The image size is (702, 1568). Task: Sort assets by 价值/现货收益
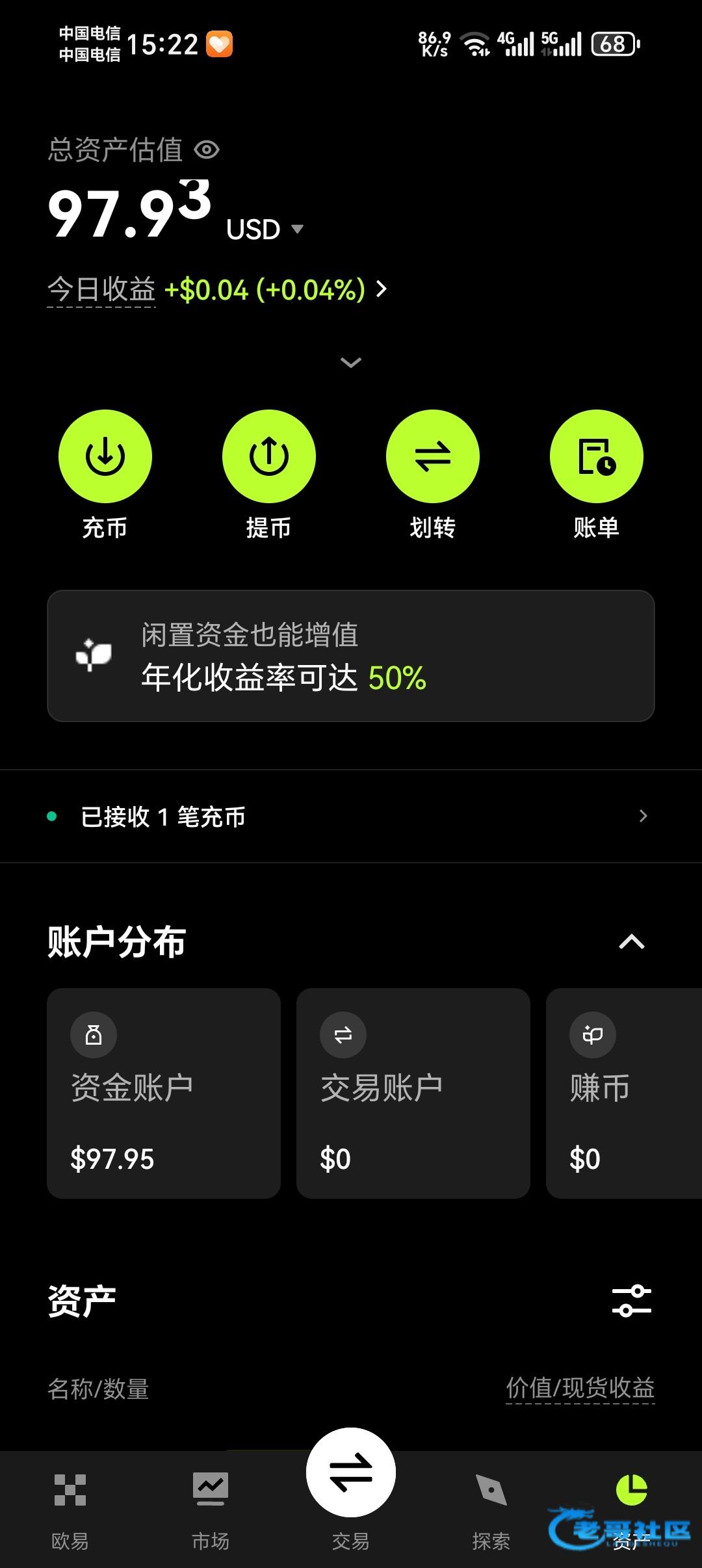(x=580, y=1389)
